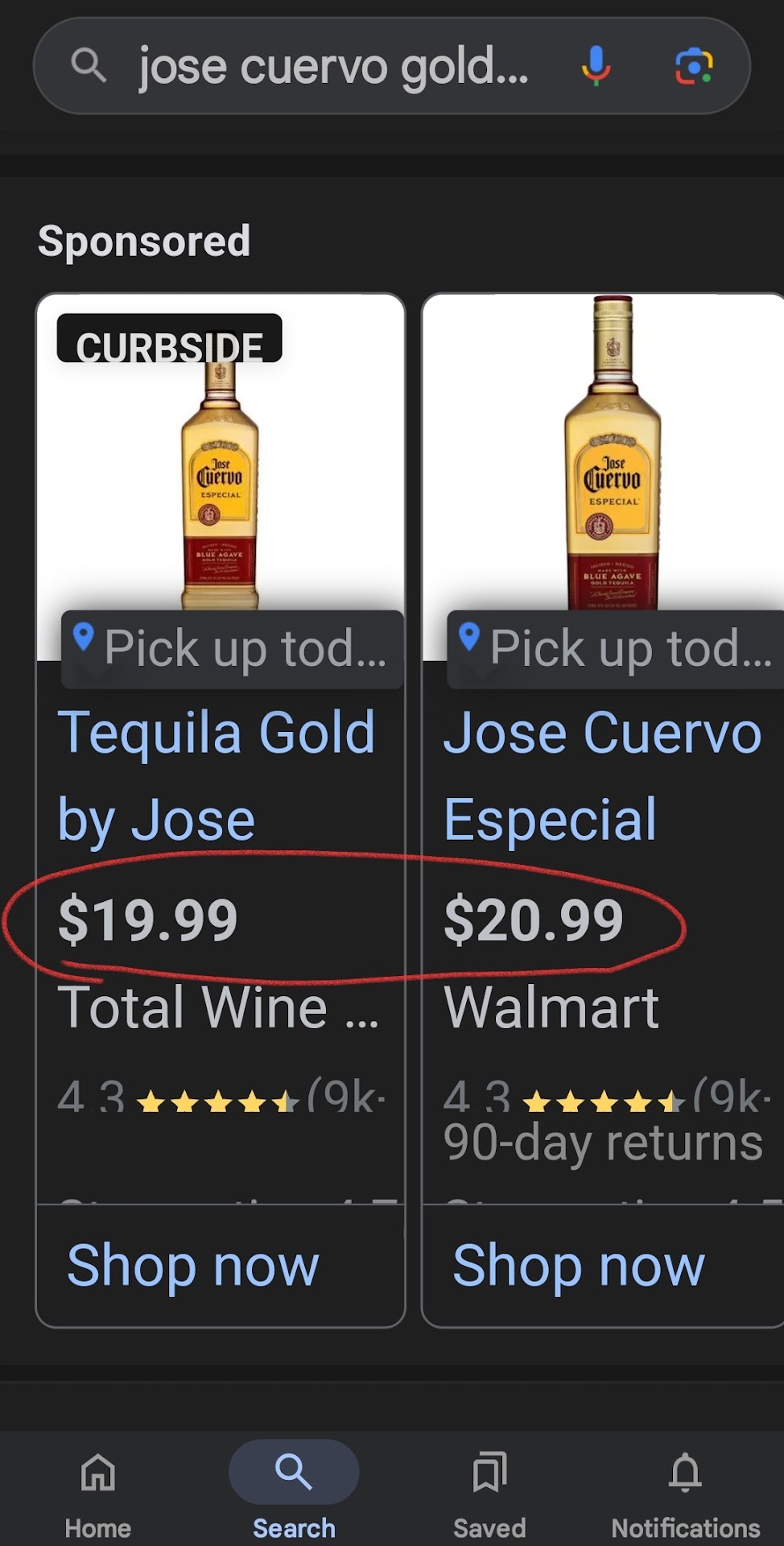Open the Jose Cuervo Especial product link
The image size is (784, 1546).
[601, 775]
